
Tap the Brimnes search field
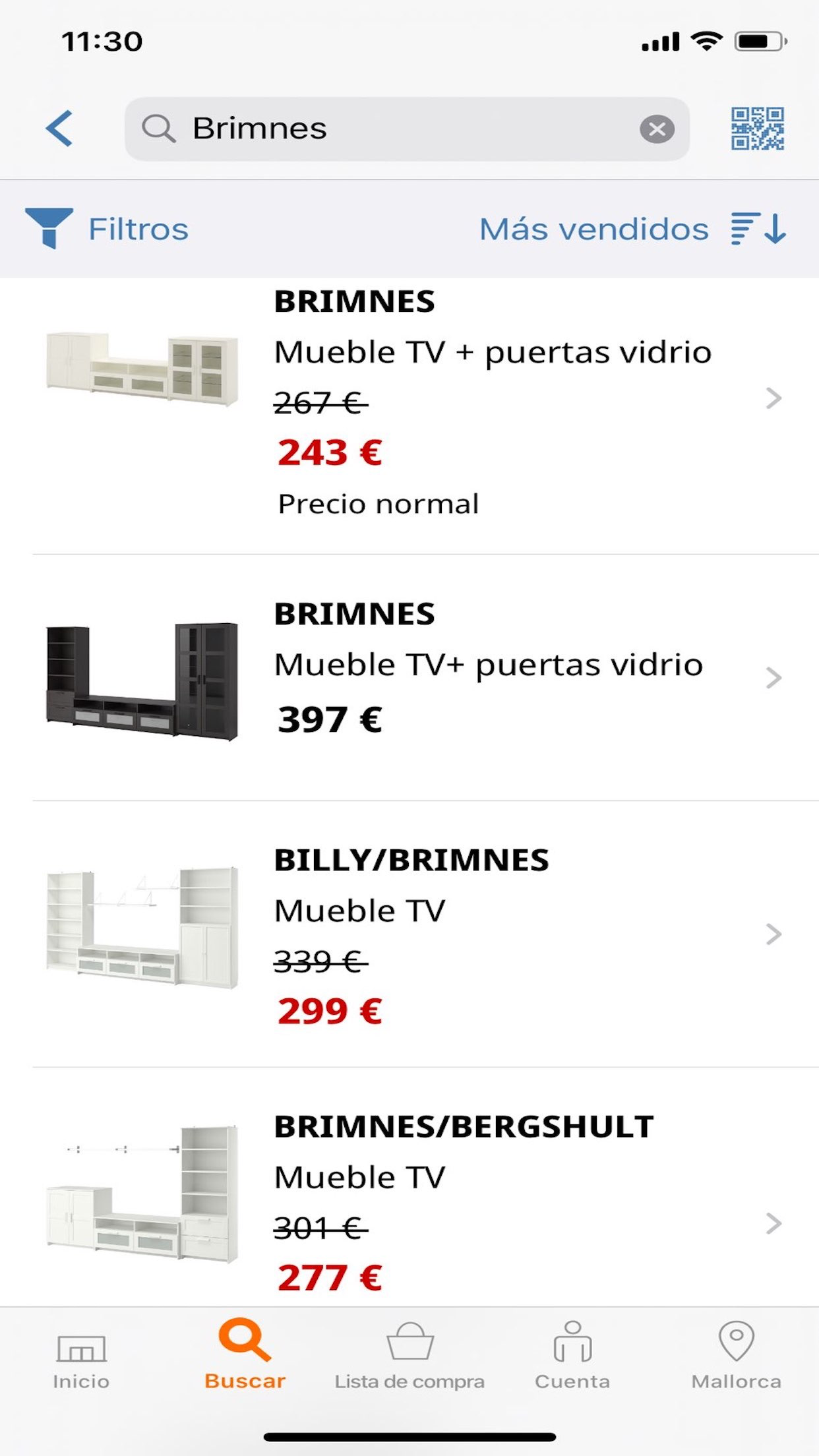click(407, 129)
